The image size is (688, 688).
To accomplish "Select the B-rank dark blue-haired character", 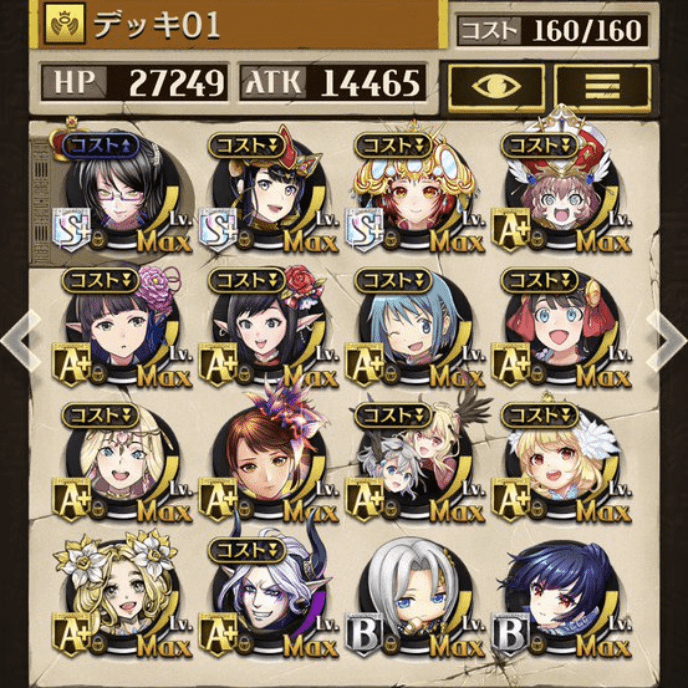I will [x=548, y=600].
